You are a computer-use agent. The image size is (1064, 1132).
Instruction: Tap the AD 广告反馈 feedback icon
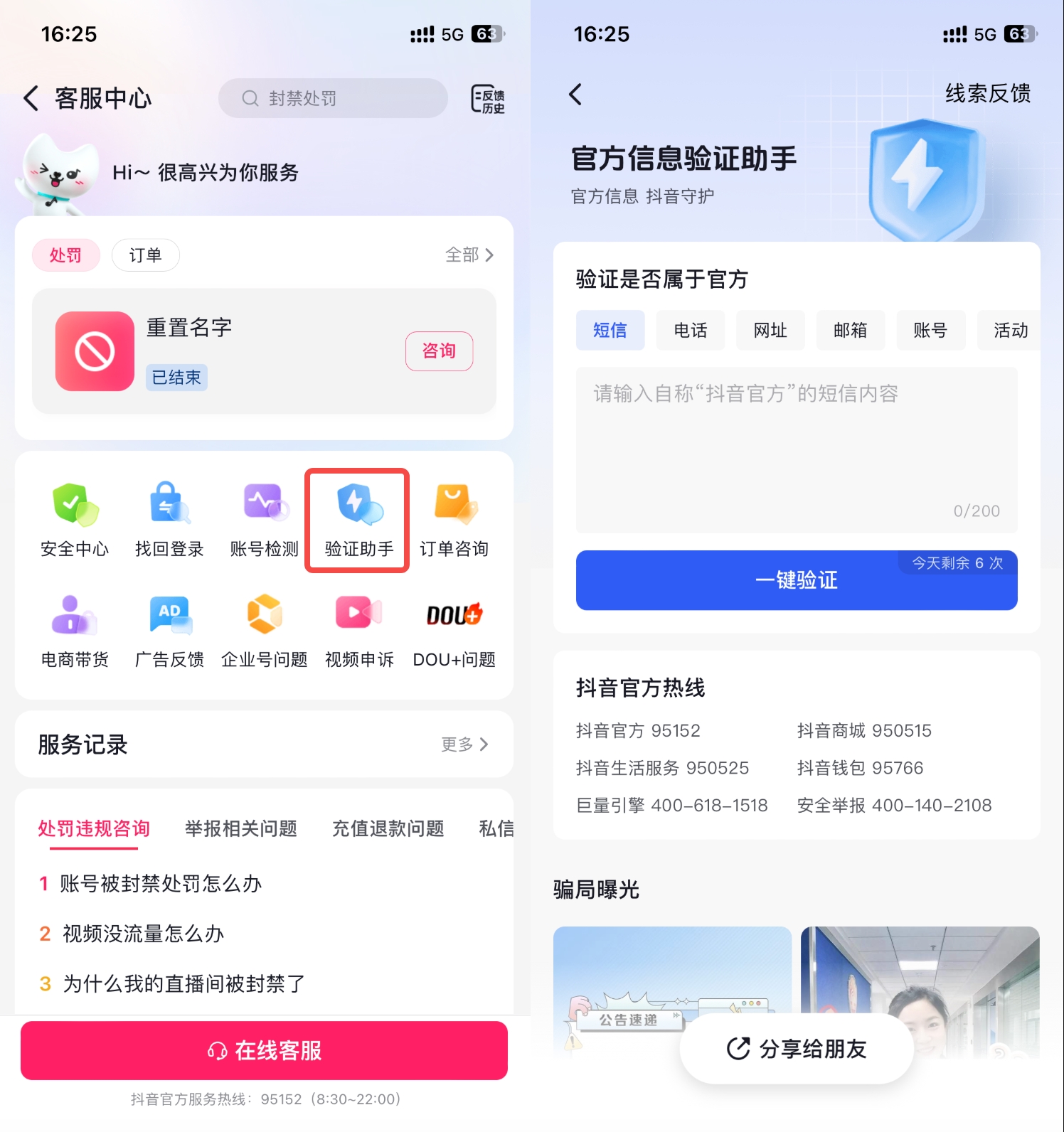click(x=169, y=629)
